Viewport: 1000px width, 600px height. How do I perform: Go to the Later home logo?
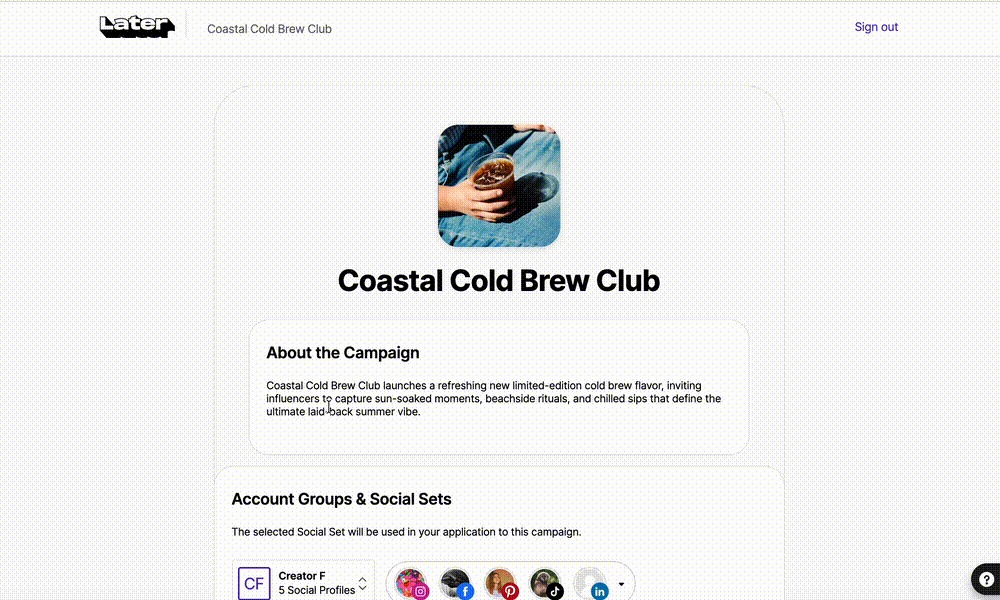coord(137,27)
